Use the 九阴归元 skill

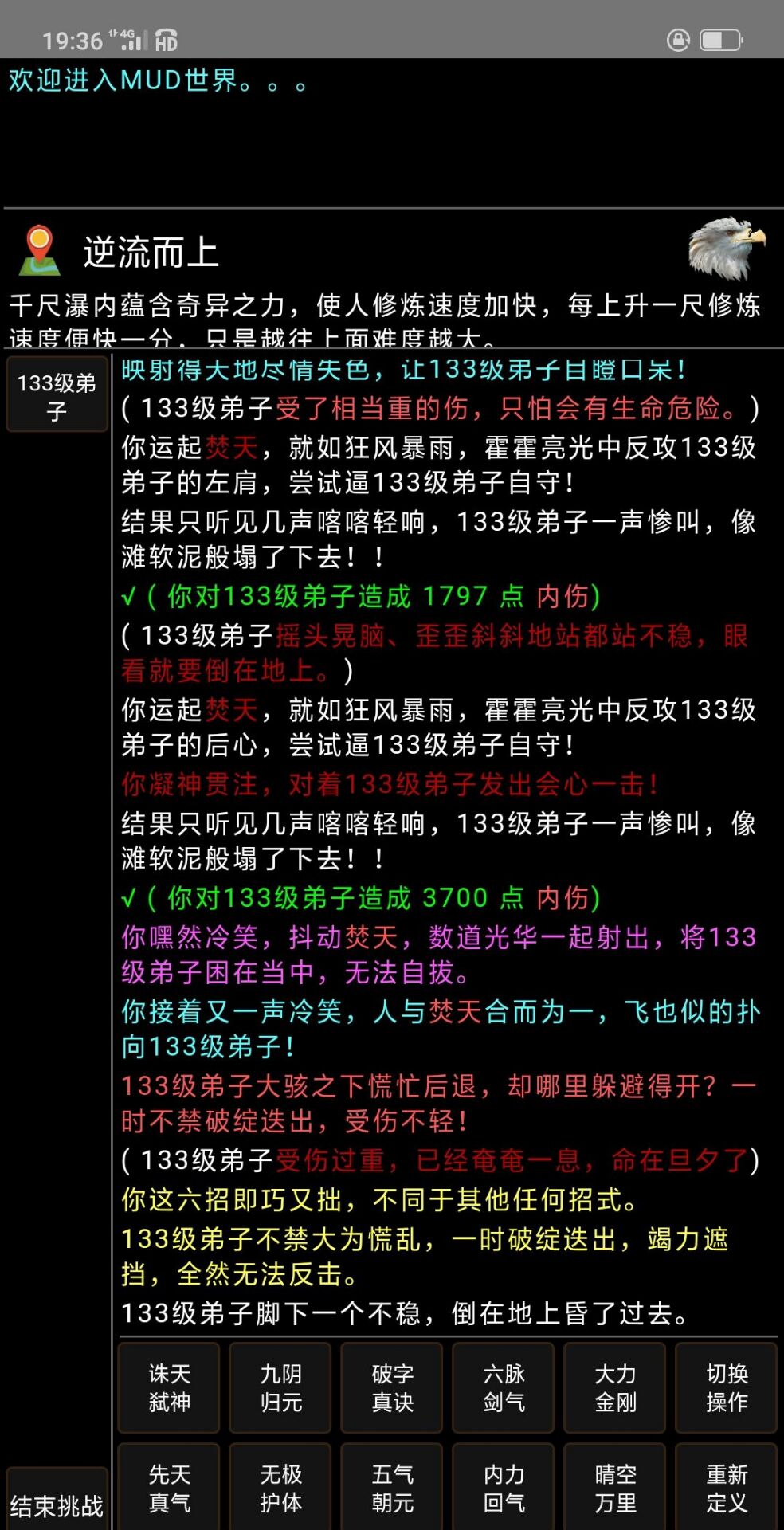pos(280,1387)
